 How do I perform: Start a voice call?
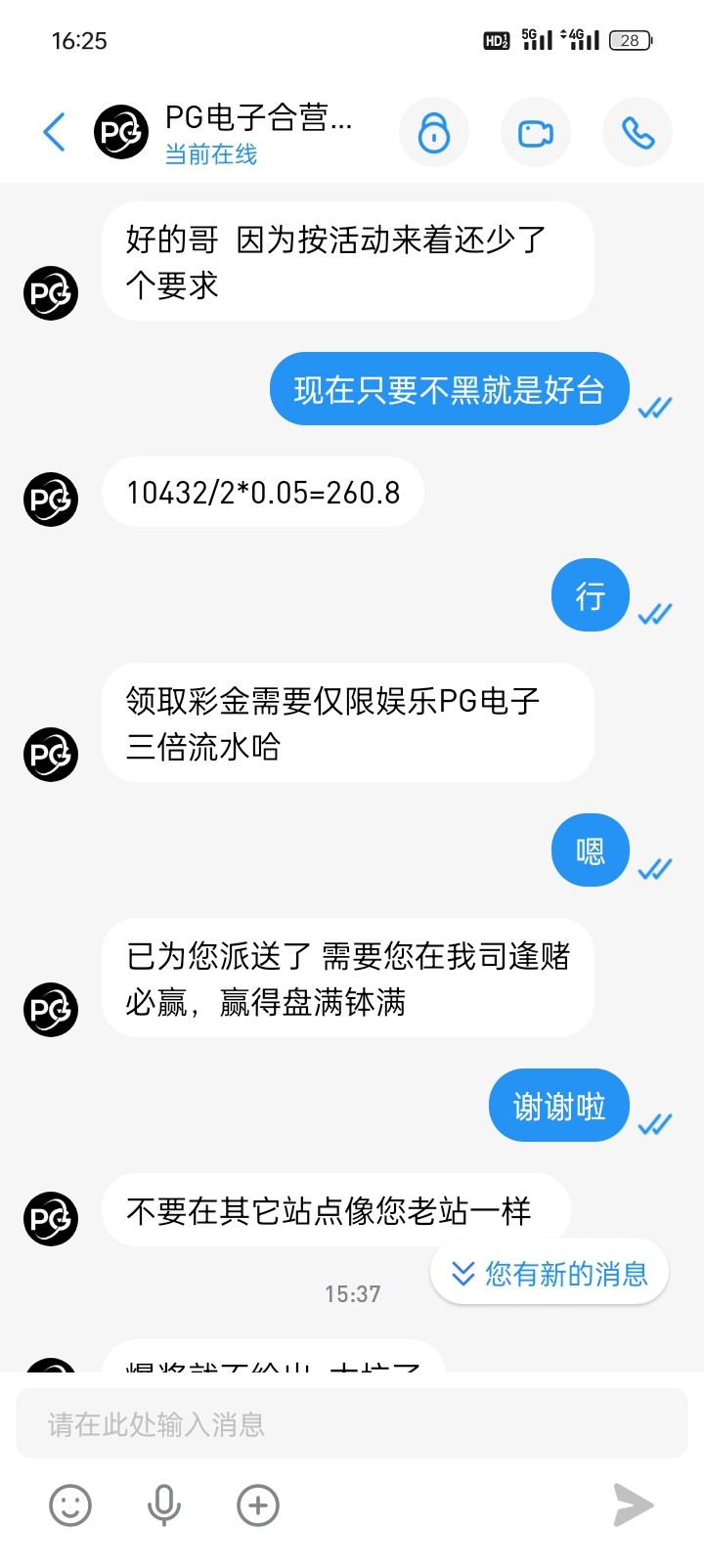point(638,133)
